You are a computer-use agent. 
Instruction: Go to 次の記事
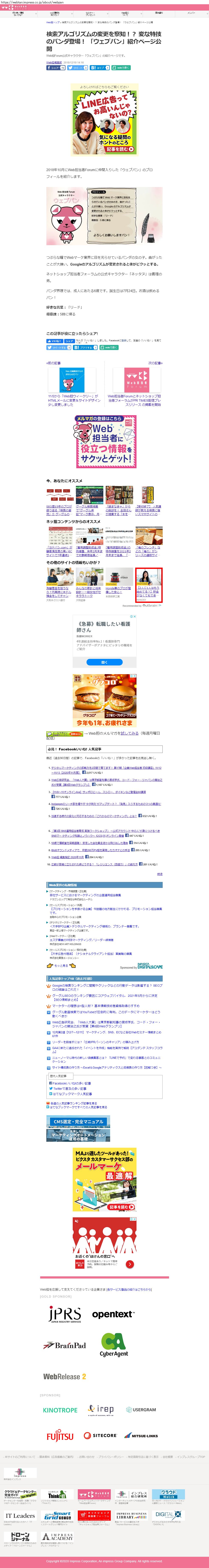[x=155, y=363]
